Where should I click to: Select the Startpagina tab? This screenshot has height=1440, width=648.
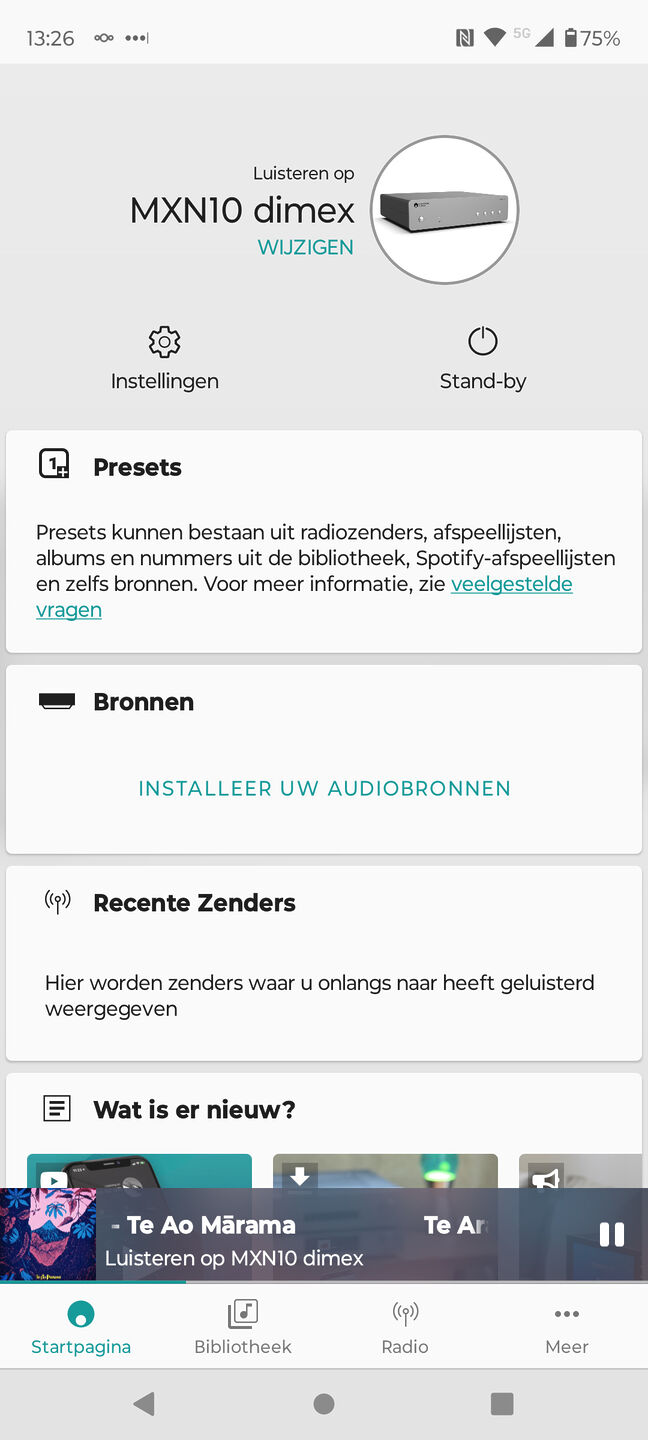point(81,1326)
